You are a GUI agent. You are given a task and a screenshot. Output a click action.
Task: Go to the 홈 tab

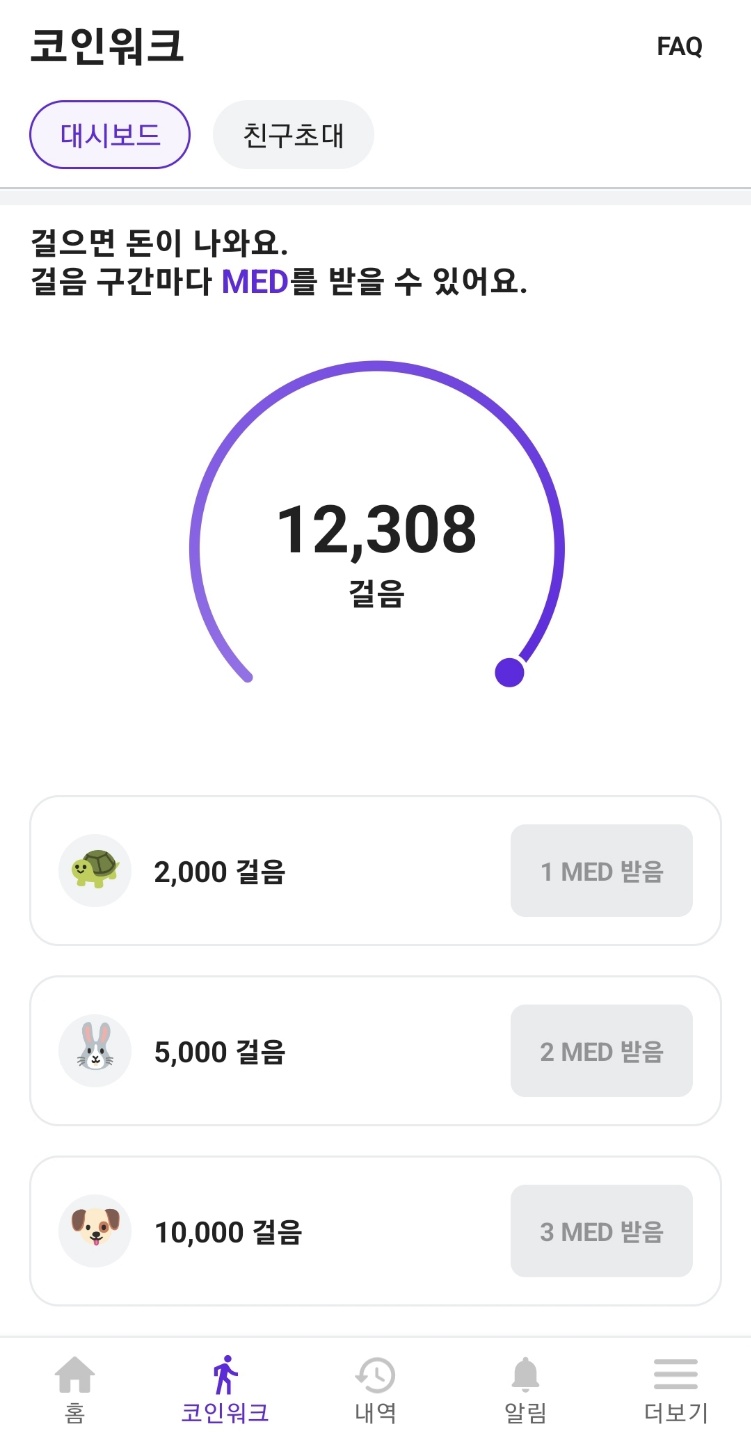(x=75, y=1389)
